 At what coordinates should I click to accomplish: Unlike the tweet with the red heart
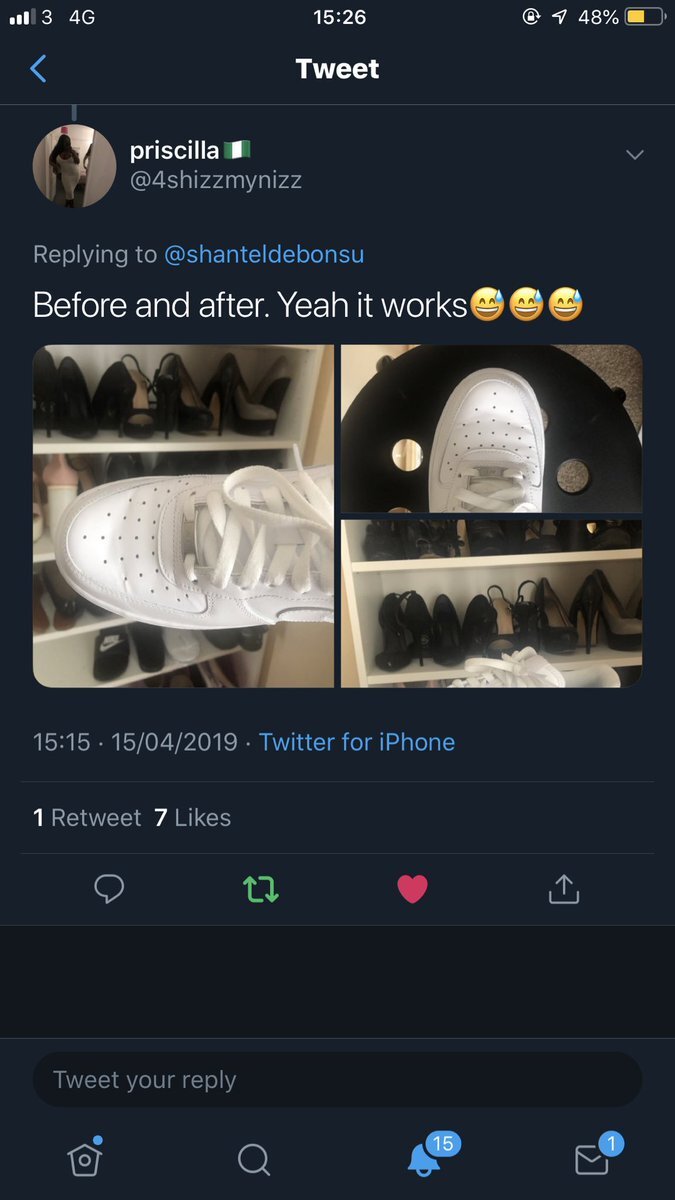[x=412, y=888]
